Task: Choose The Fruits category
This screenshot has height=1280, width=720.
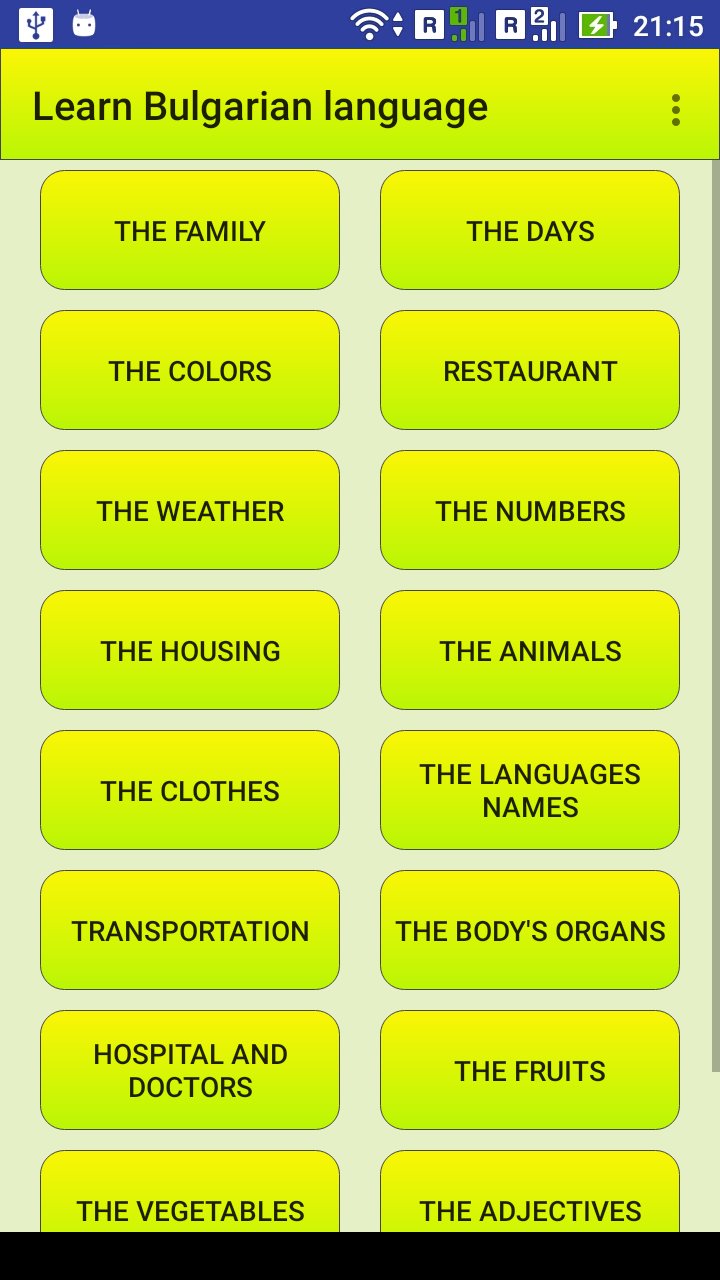Action: [x=530, y=1071]
